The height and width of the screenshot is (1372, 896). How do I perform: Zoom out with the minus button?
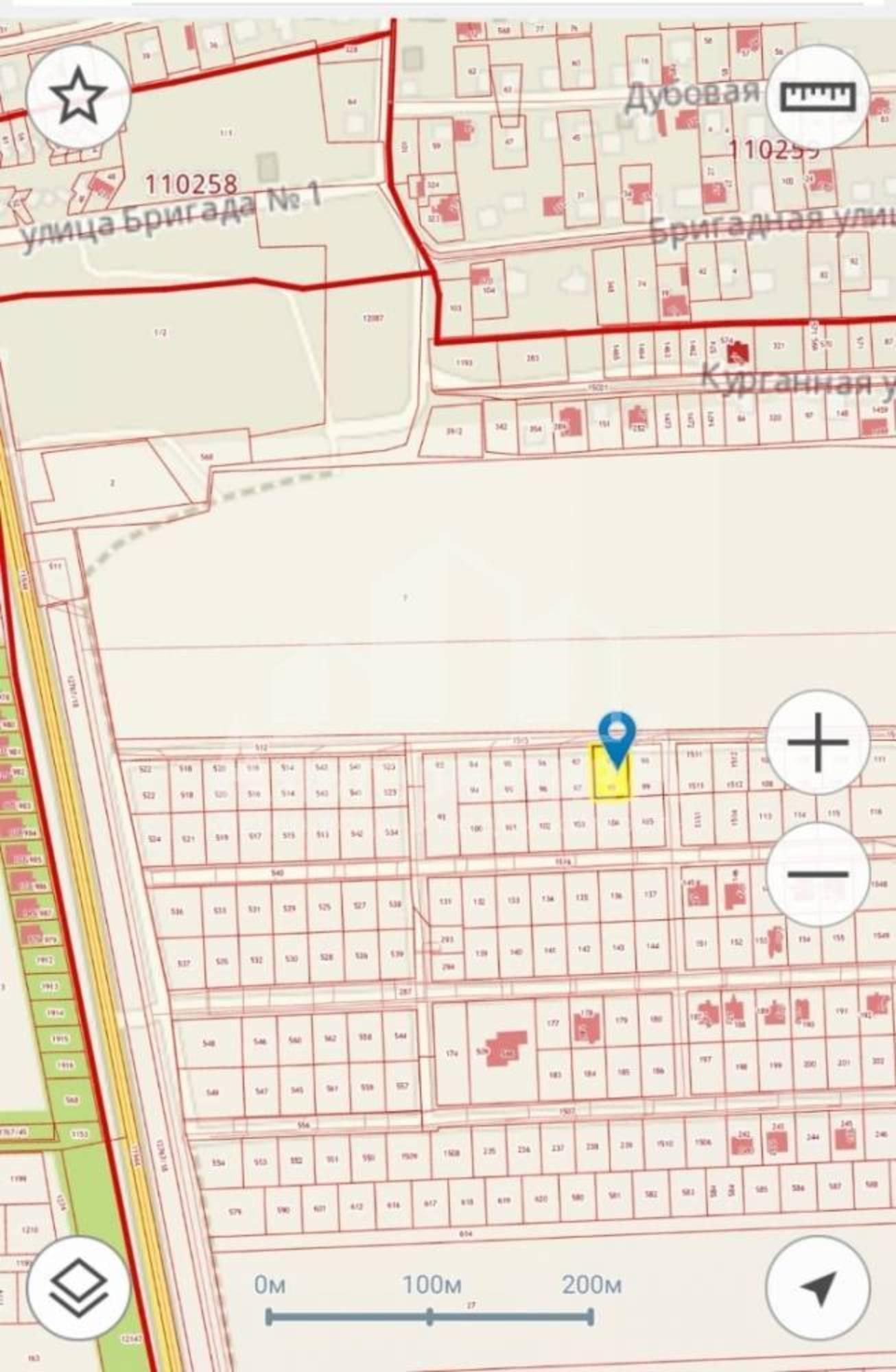point(818,875)
